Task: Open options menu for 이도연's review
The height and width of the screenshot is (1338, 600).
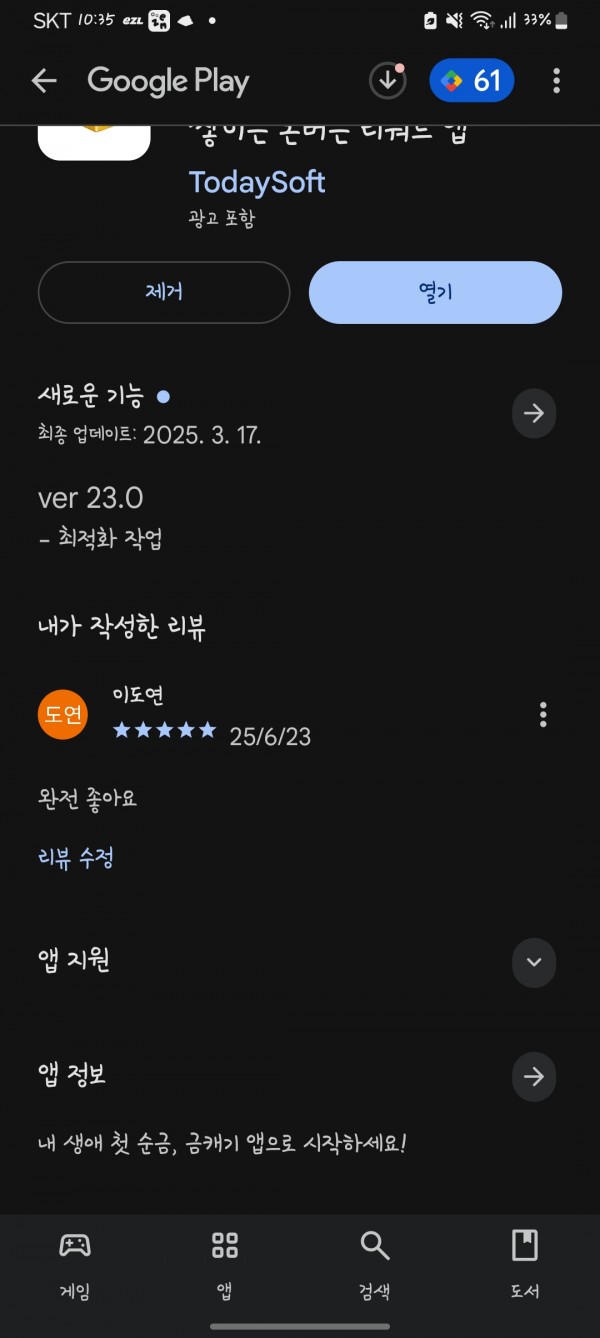Action: click(543, 714)
